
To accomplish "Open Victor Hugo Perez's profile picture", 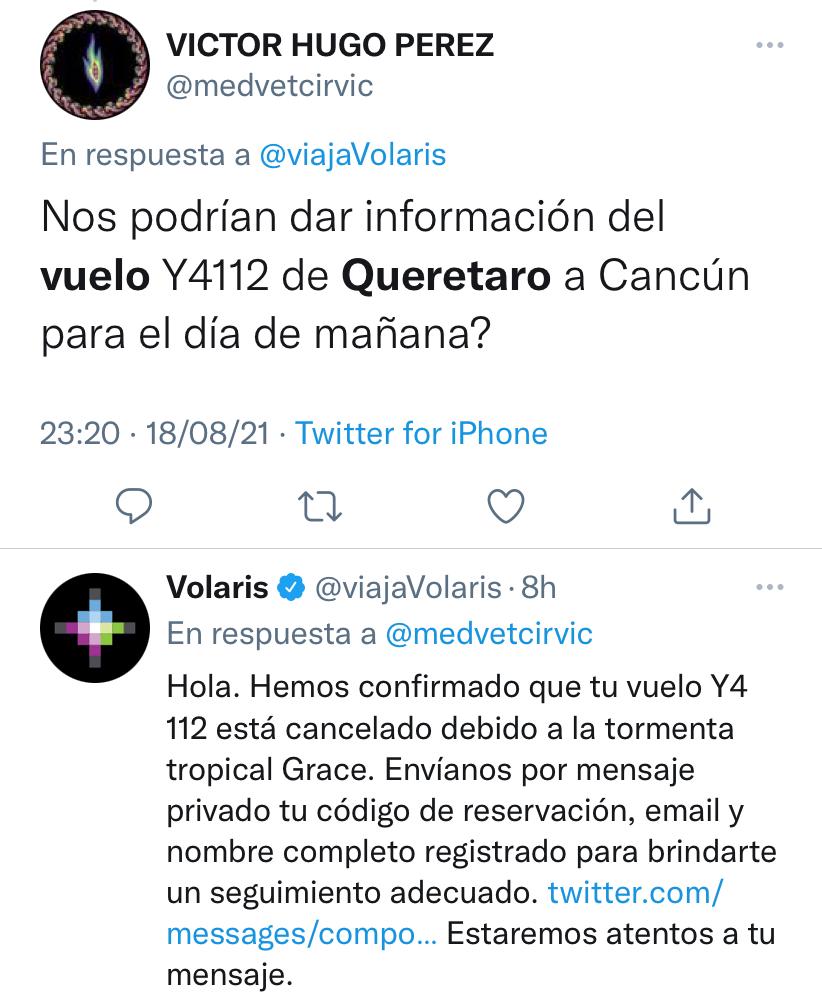I will pyautogui.click(x=95, y=65).
